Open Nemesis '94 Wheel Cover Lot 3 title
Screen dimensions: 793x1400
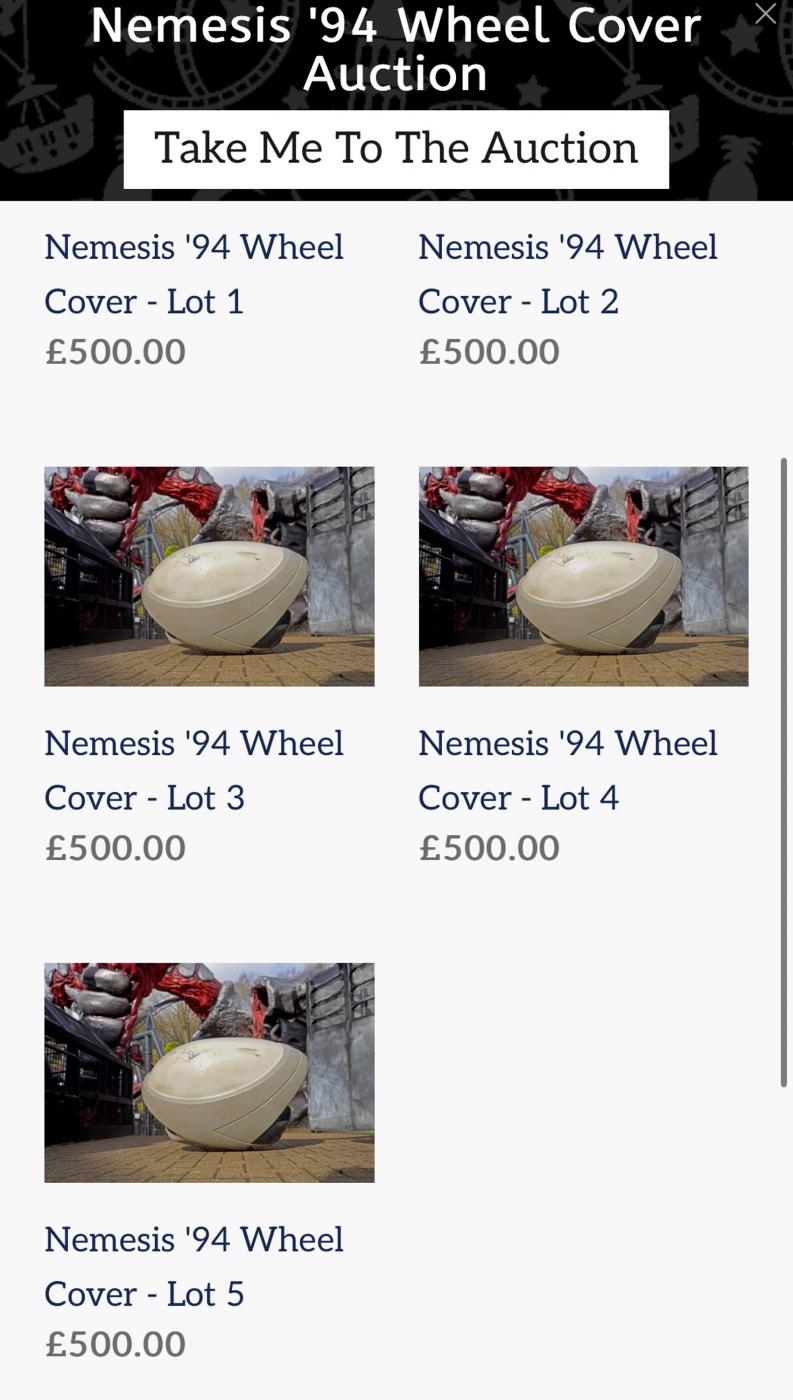(194, 770)
